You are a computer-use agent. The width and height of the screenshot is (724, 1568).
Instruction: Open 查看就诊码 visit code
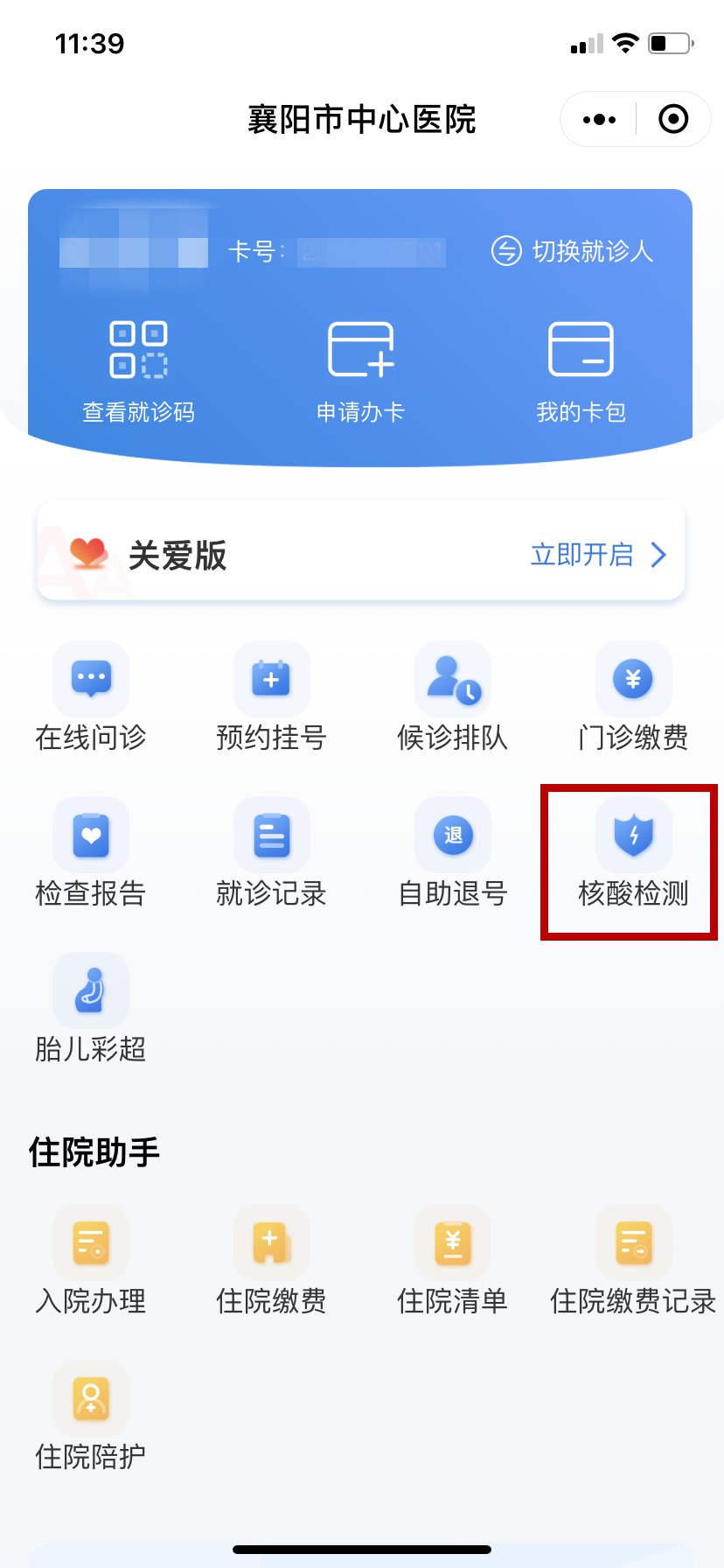point(138,372)
